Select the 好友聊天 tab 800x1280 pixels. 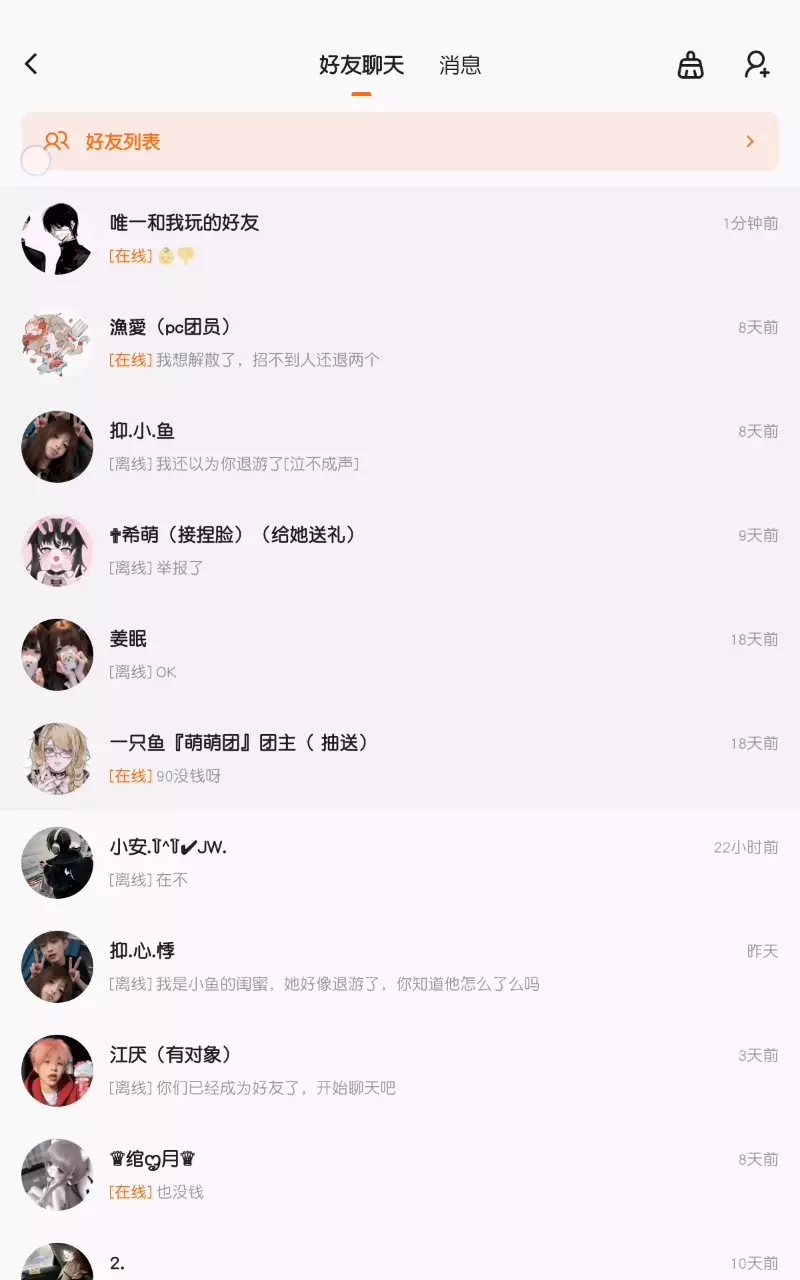click(x=361, y=66)
